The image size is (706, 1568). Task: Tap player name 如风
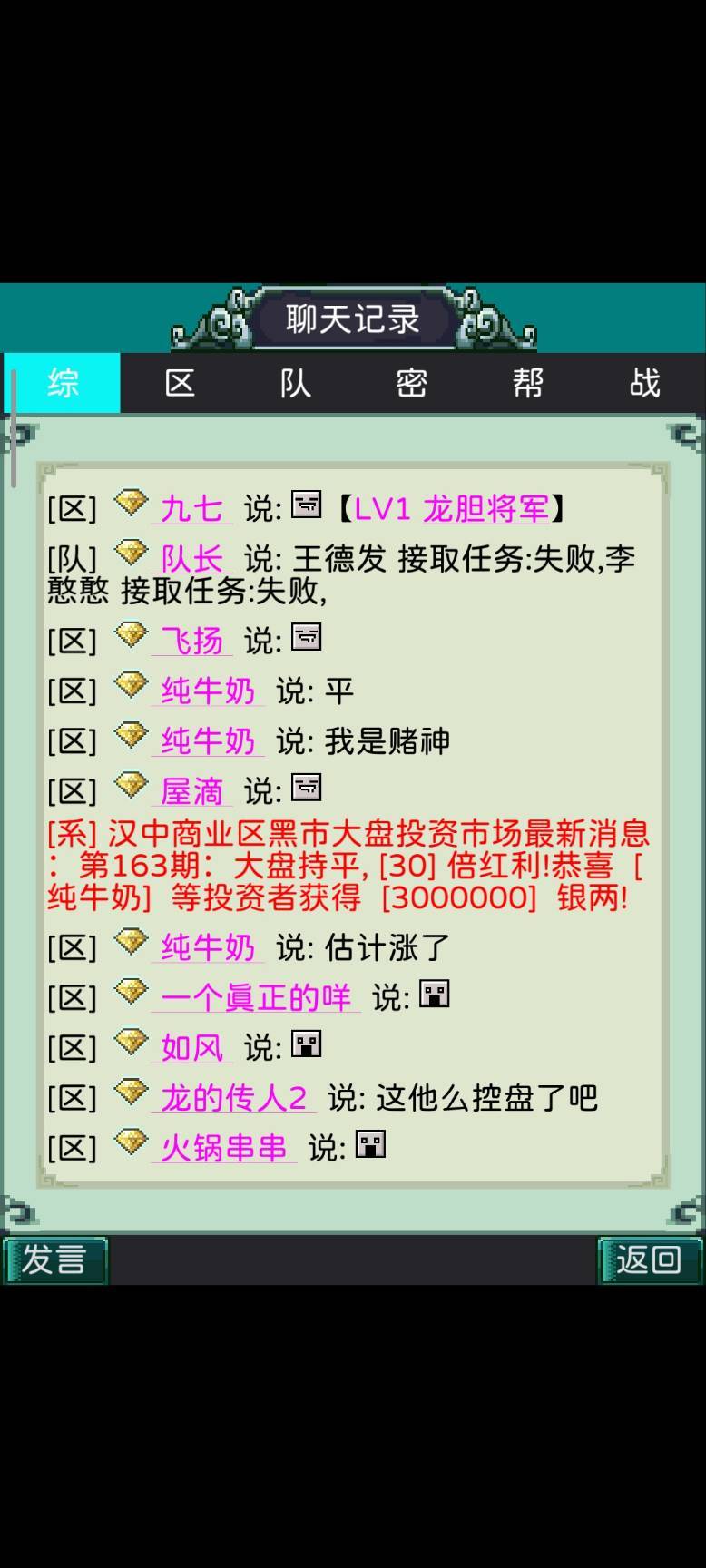[191, 1047]
